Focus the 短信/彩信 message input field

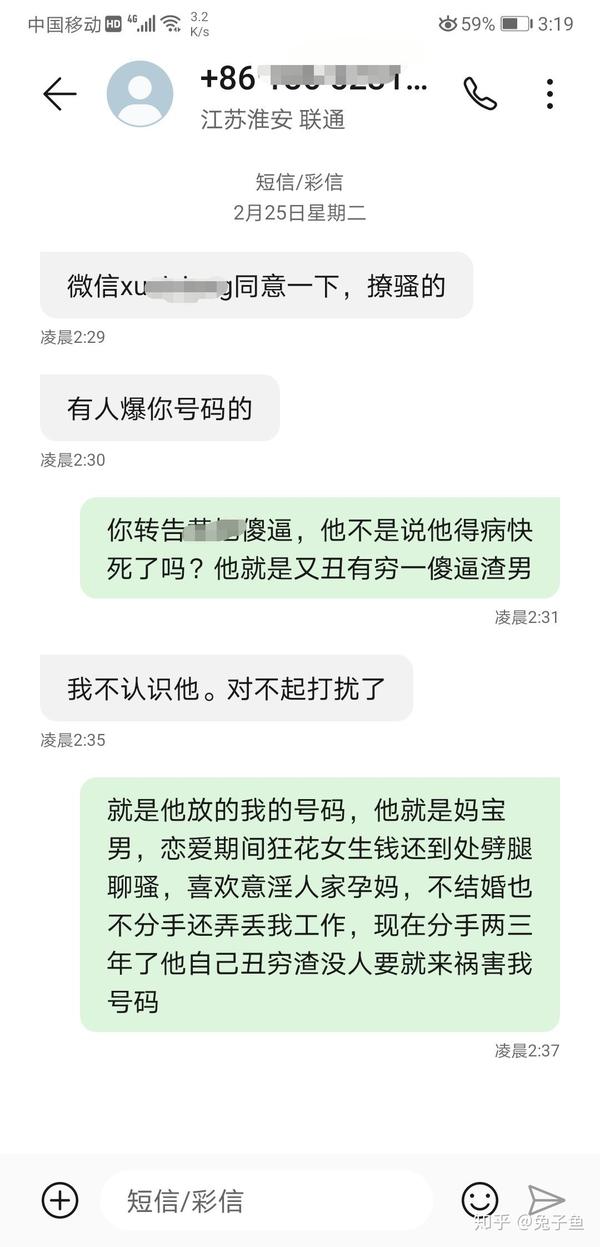(266, 1200)
